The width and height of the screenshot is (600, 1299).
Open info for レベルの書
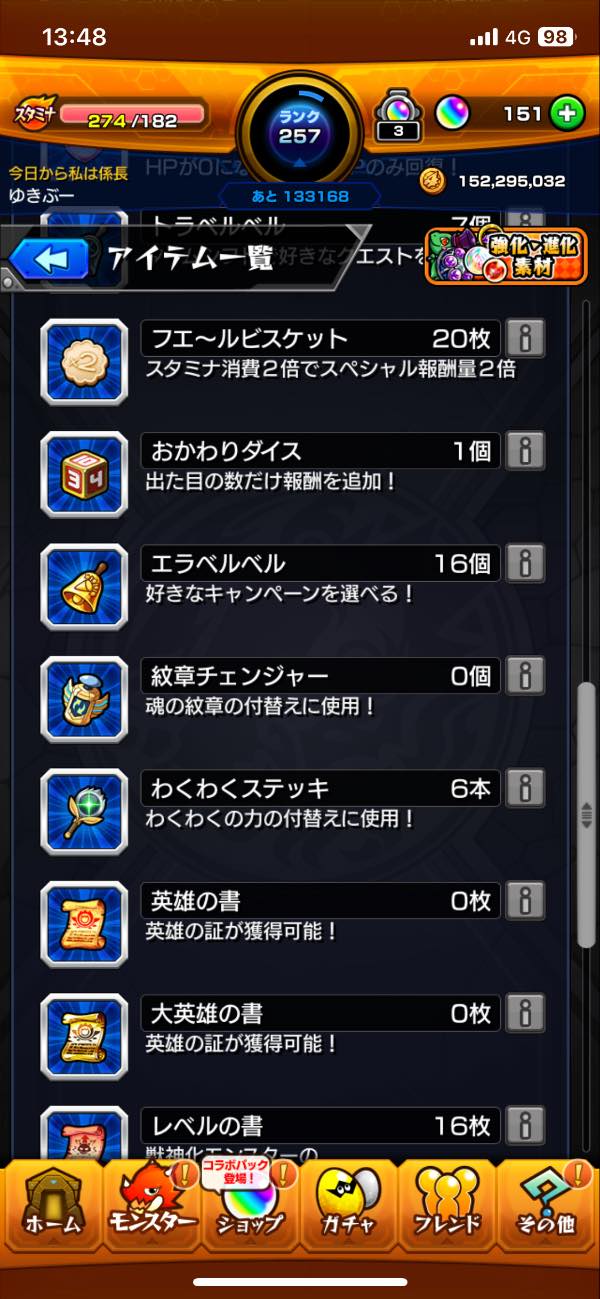[525, 1124]
